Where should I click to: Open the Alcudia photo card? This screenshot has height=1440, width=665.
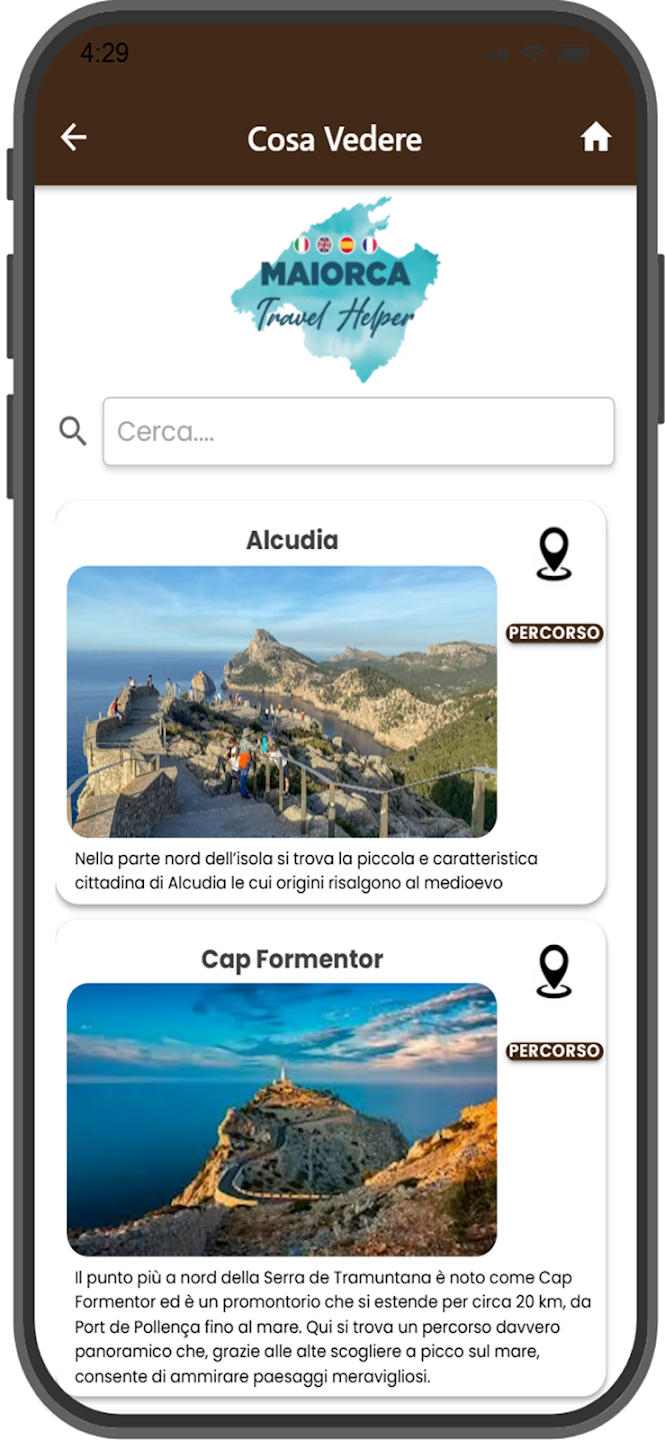282,702
